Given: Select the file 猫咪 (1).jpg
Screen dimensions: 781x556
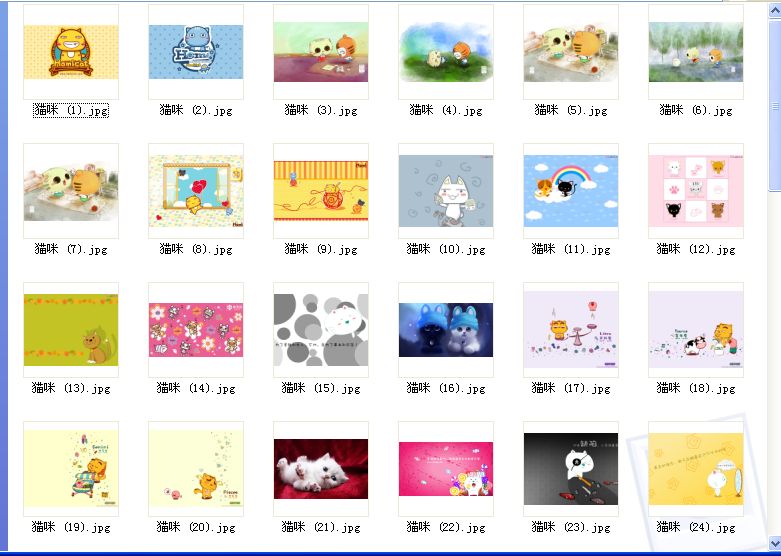Looking at the screenshot, I should 71,52.
